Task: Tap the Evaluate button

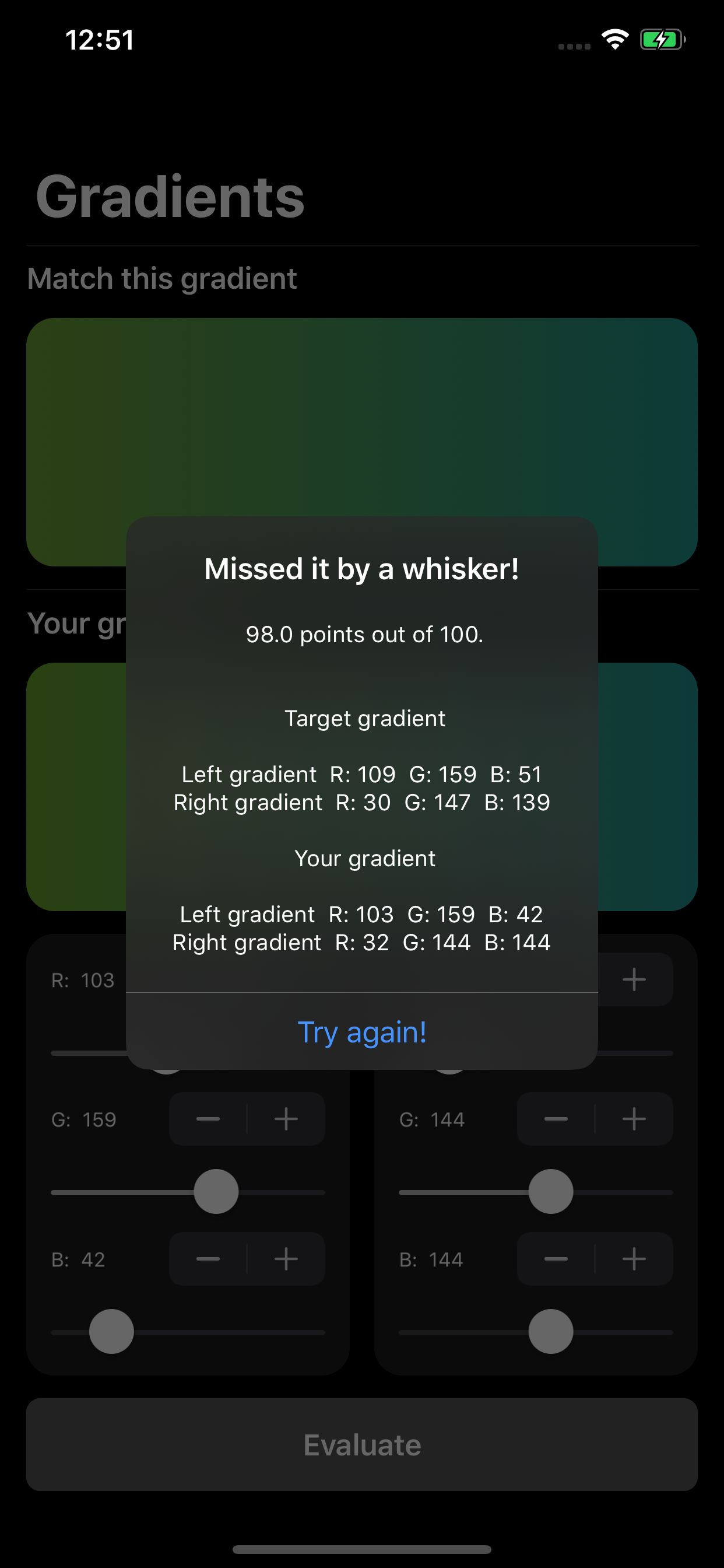Action: coord(362,1444)
